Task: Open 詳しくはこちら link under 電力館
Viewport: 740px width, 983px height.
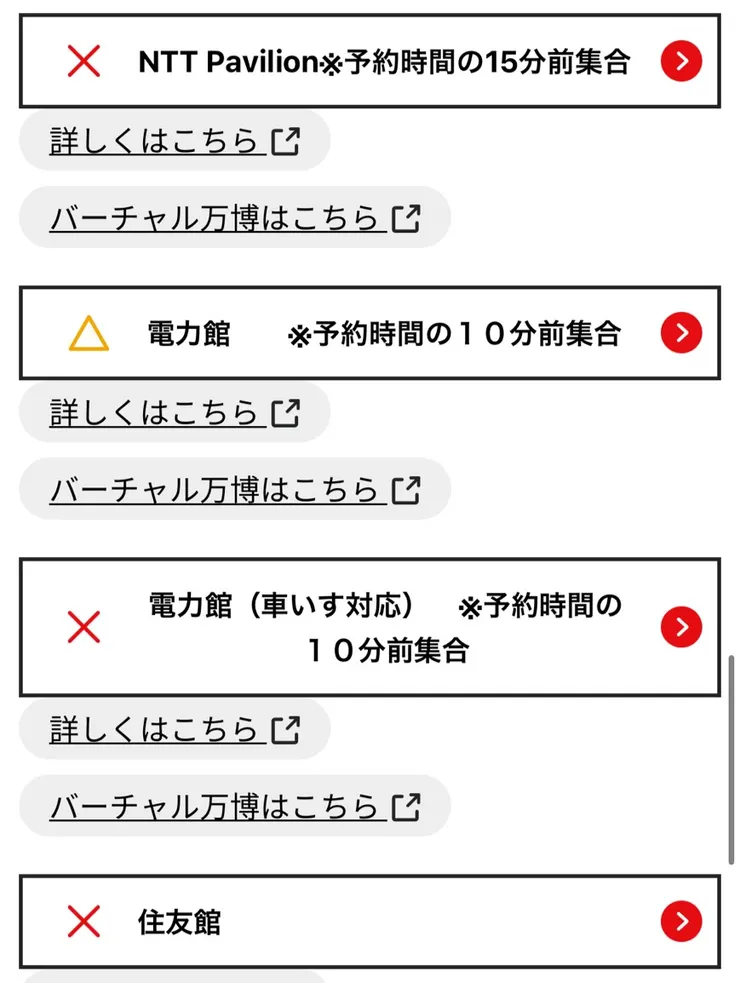Action: 174,412
